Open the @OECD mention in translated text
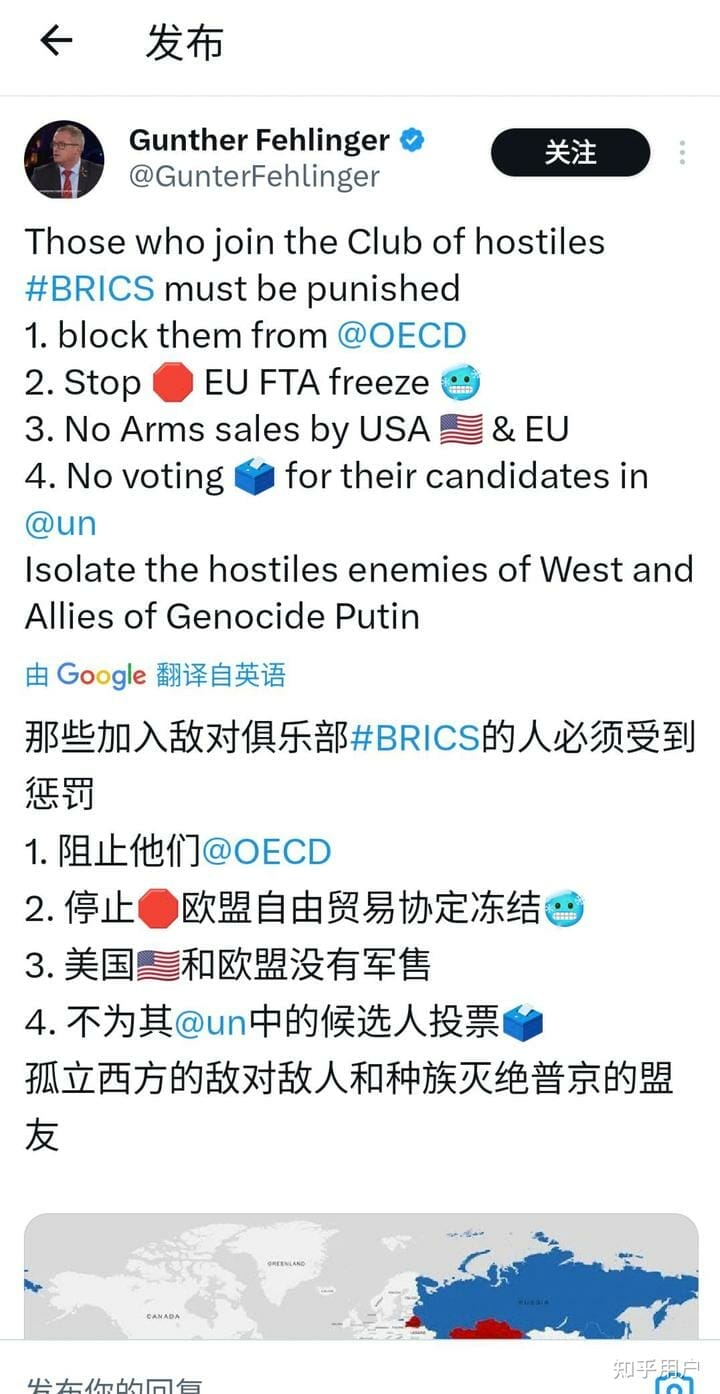This screenshot has height=1394, width=720. 266,852
